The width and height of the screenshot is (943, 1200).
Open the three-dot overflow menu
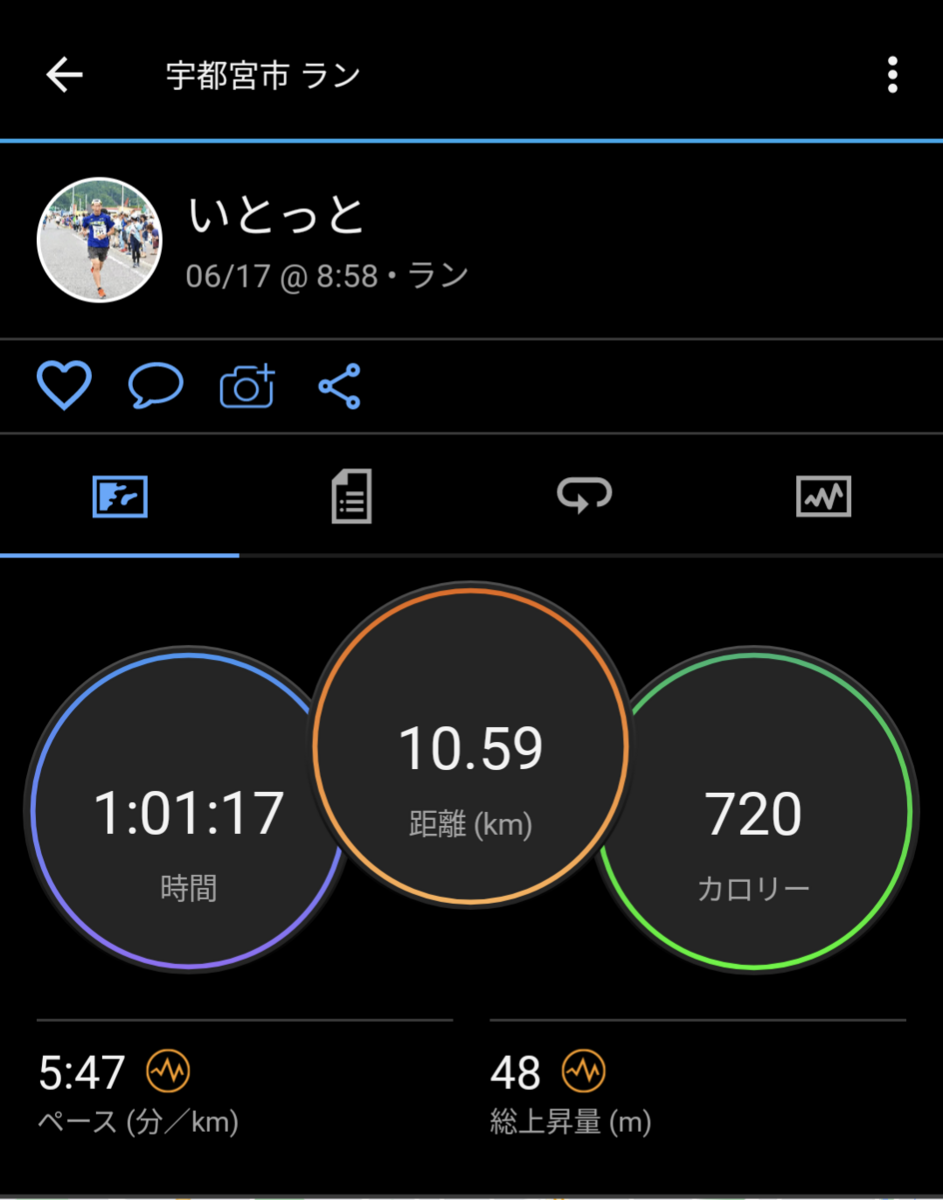[x=892, y=76]
